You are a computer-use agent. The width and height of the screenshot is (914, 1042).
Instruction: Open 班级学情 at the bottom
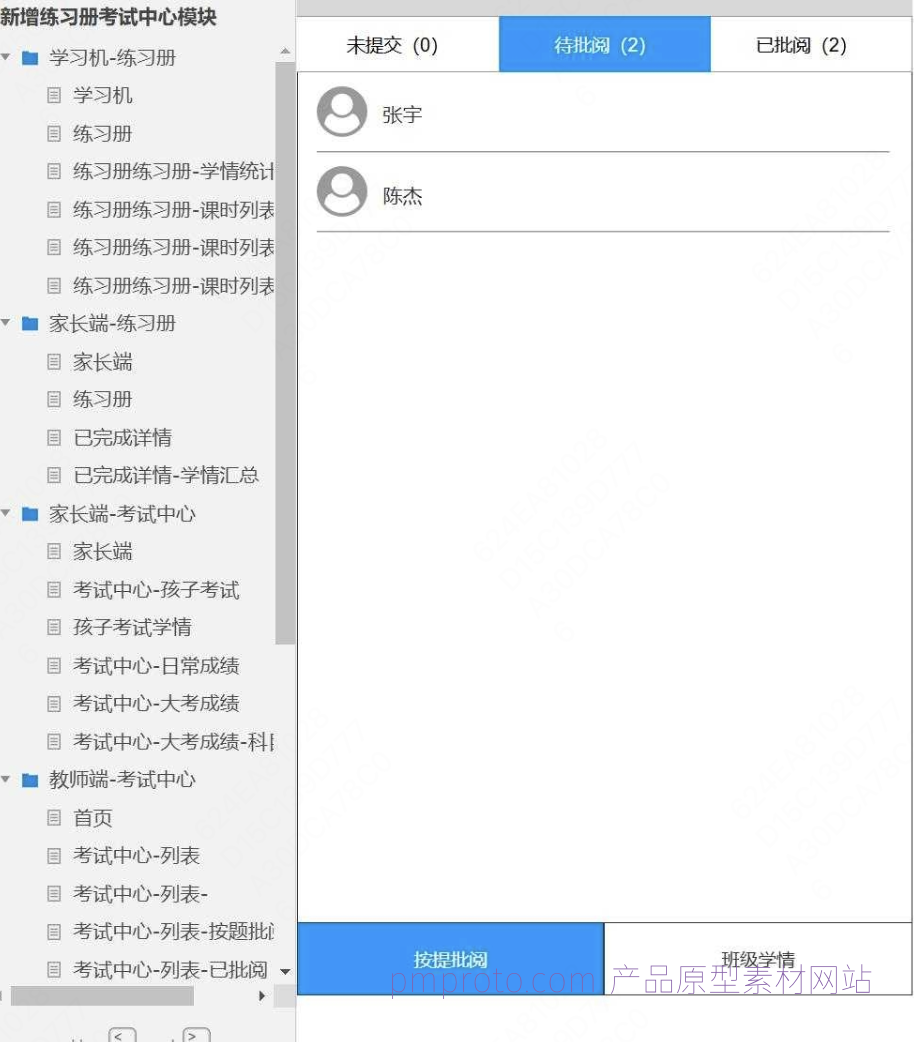[x=757, y=959]
